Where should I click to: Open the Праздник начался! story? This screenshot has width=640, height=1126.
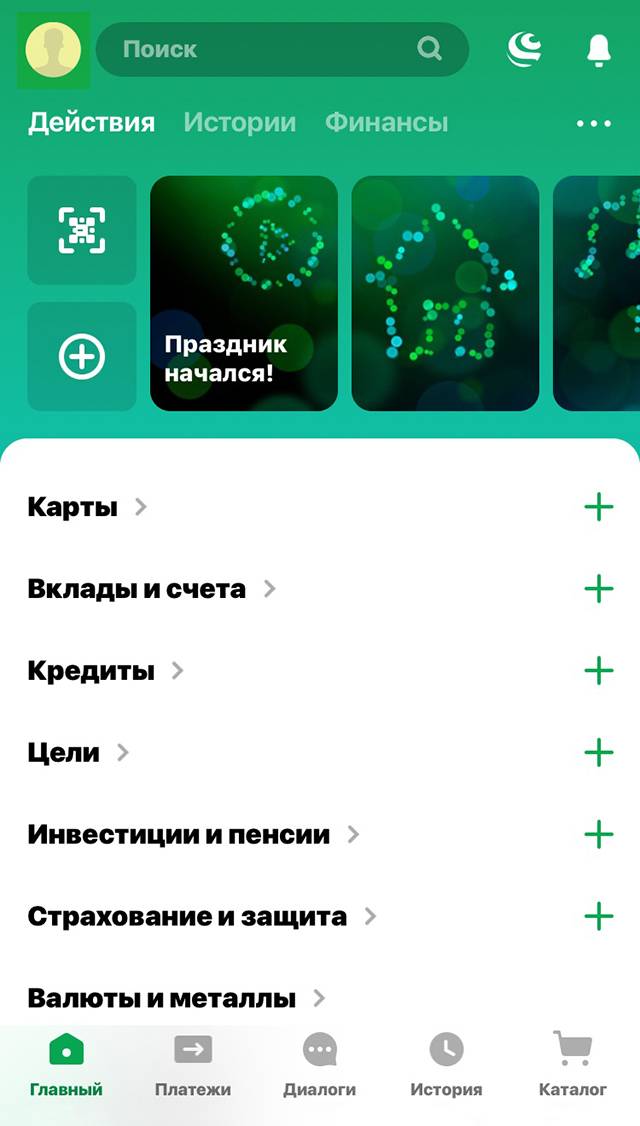point(244,294)
